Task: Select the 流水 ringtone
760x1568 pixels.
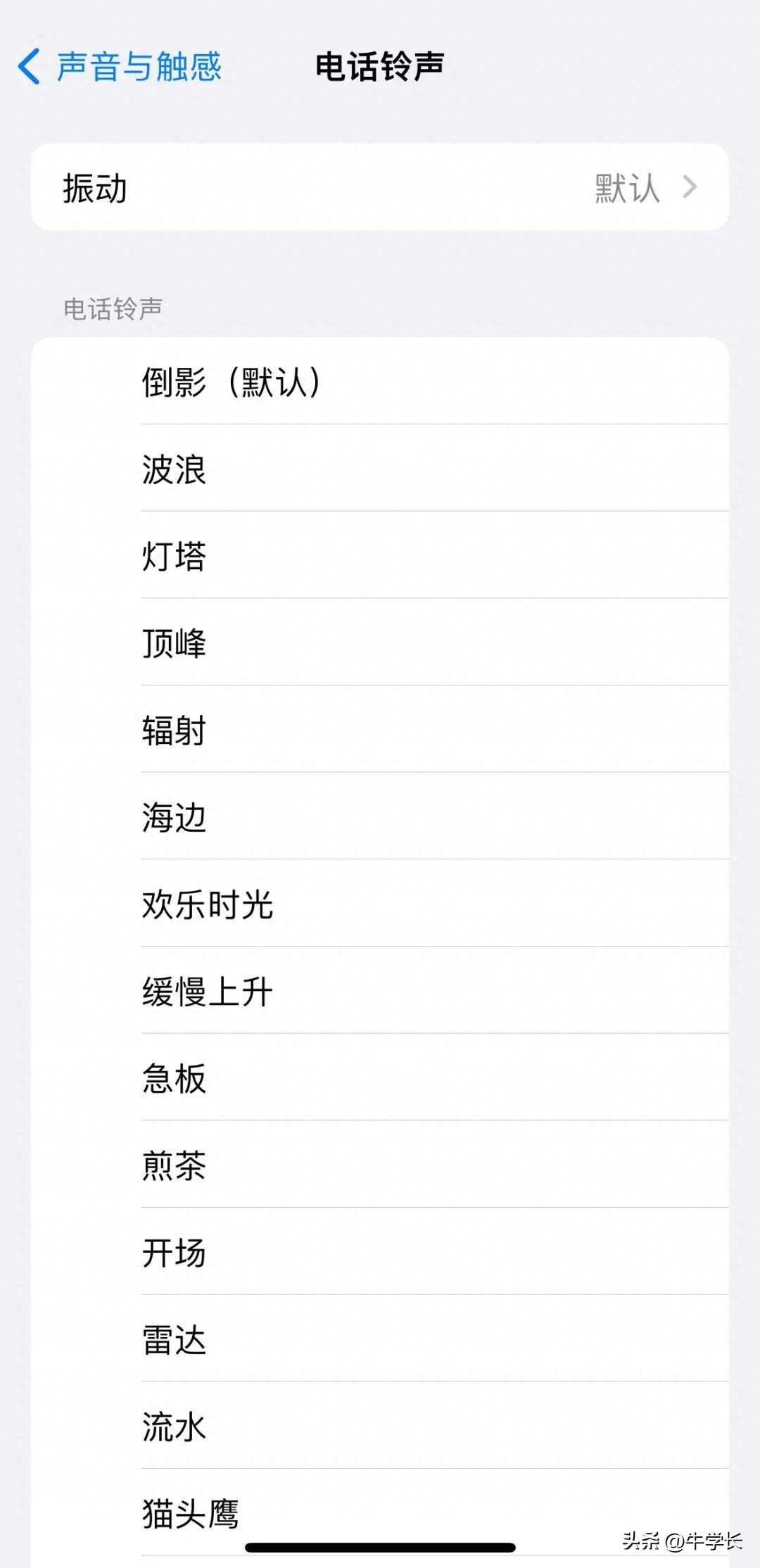Action: point(172,1427)
